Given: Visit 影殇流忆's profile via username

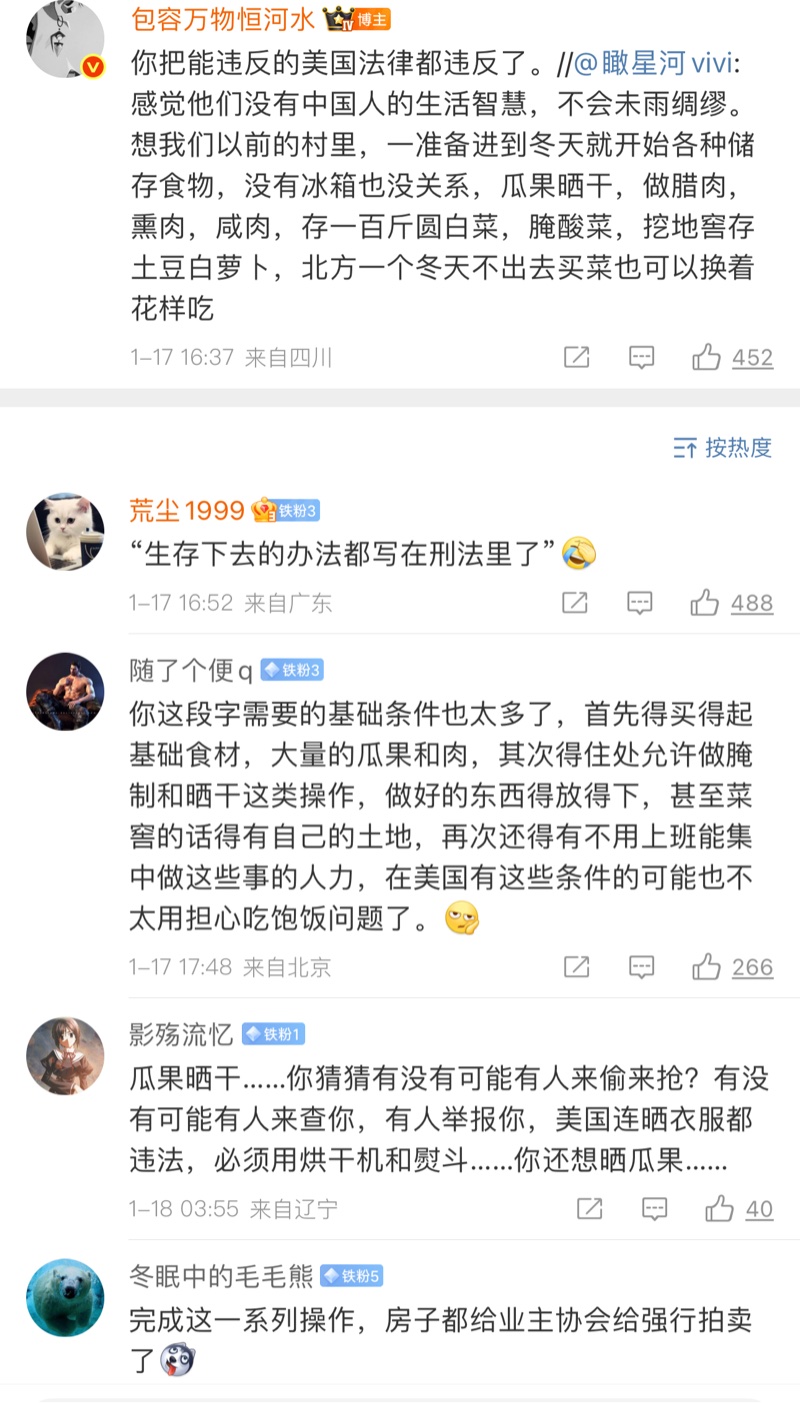Looking at the screenshot, I should tap(180, 1033).
